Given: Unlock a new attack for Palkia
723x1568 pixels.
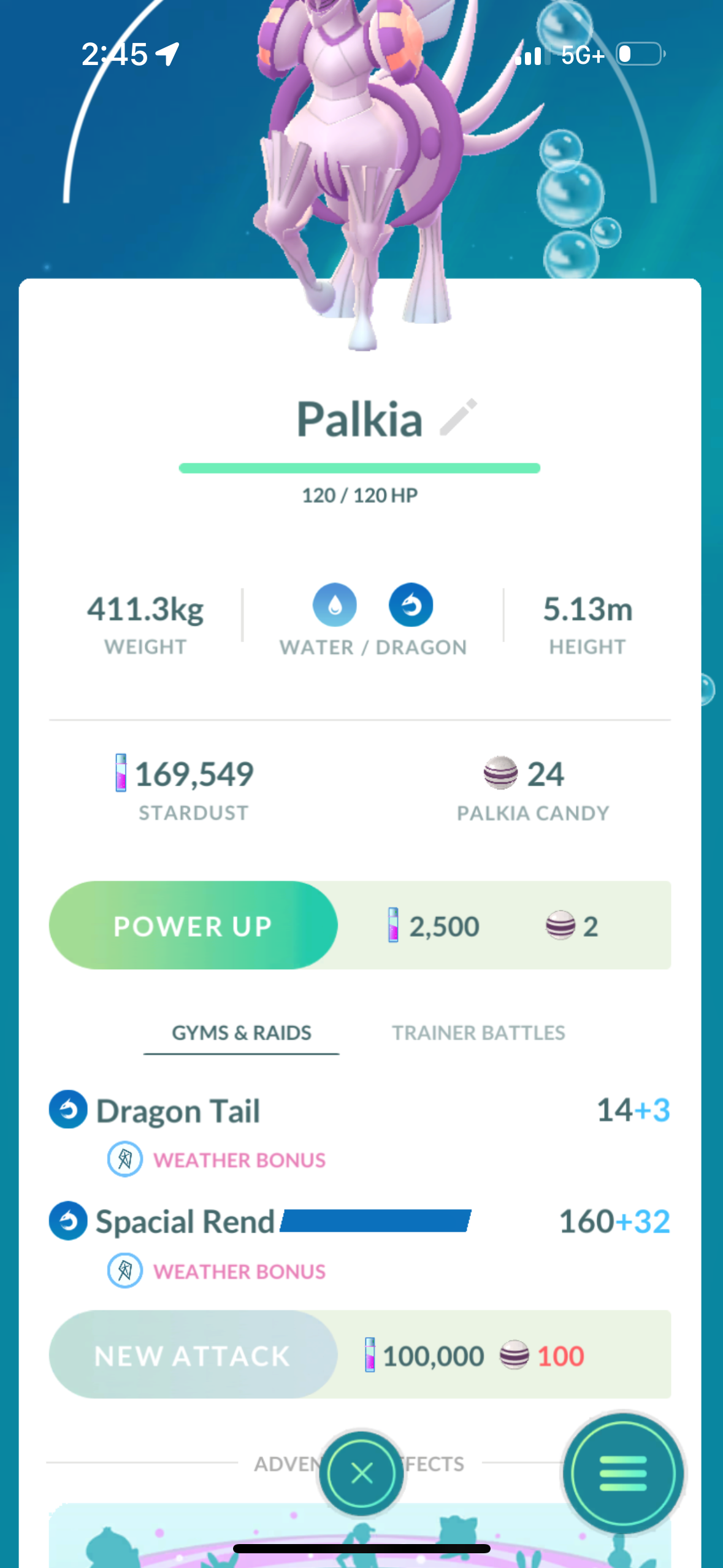Looking at the screenshot, I should tap(193, 1356).
